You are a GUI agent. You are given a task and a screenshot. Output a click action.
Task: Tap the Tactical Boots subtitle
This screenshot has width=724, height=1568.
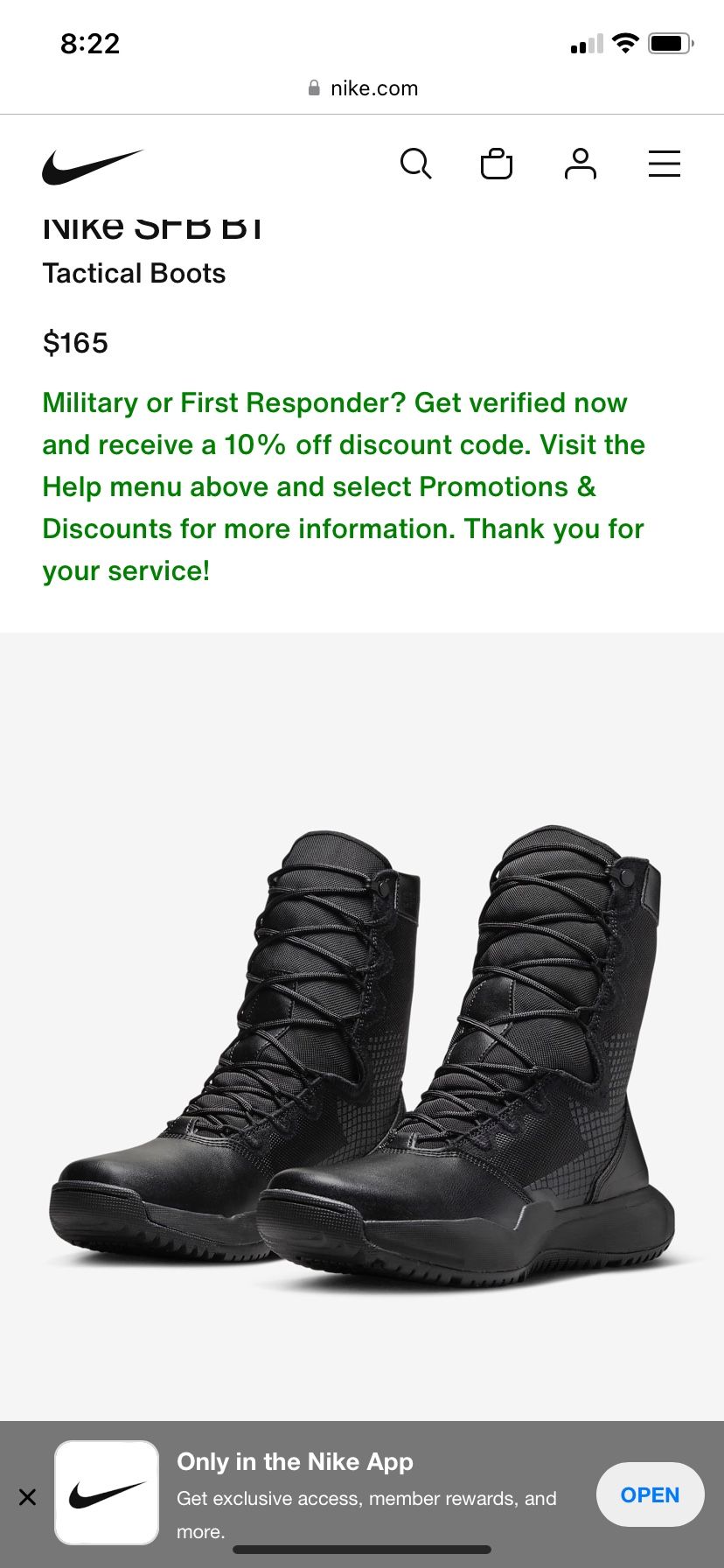(x=134, y=273)
